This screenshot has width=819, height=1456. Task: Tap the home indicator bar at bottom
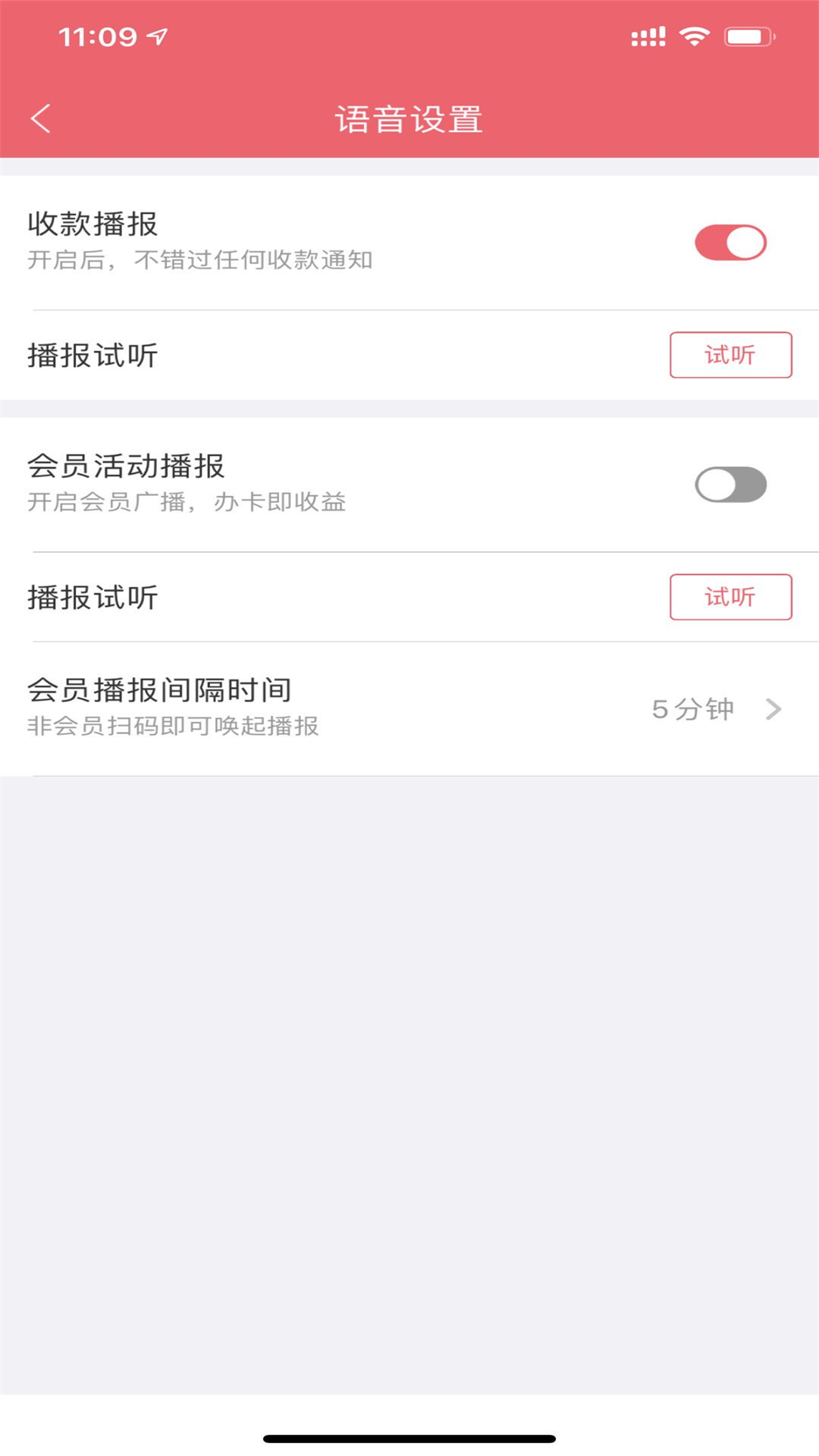(x=409, y=1437)
